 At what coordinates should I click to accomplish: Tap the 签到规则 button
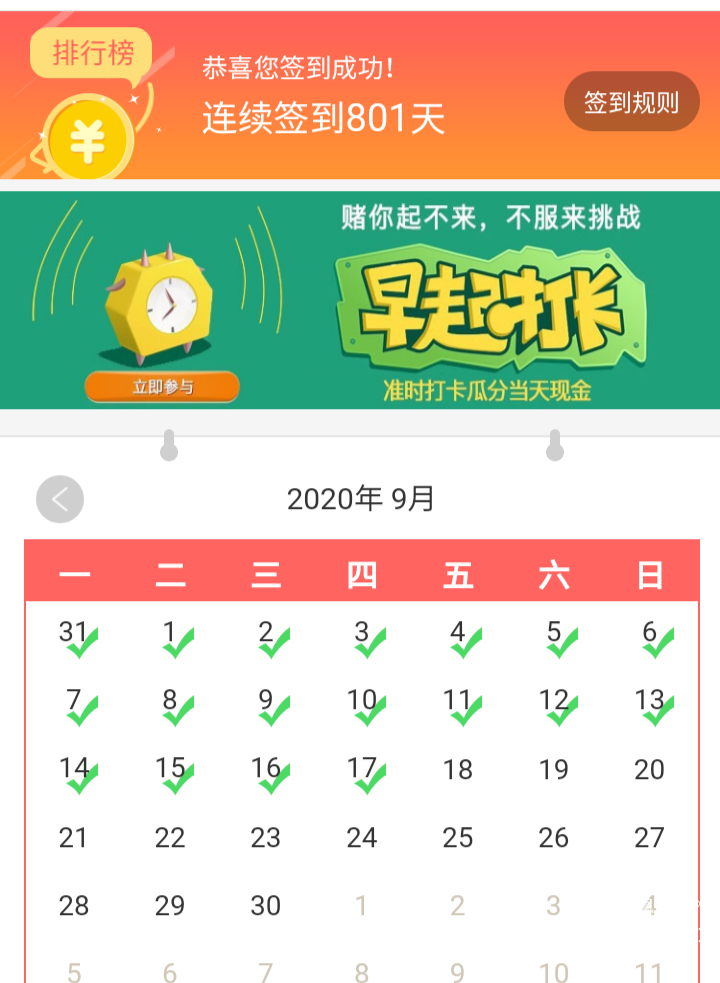tap(631, 102)
